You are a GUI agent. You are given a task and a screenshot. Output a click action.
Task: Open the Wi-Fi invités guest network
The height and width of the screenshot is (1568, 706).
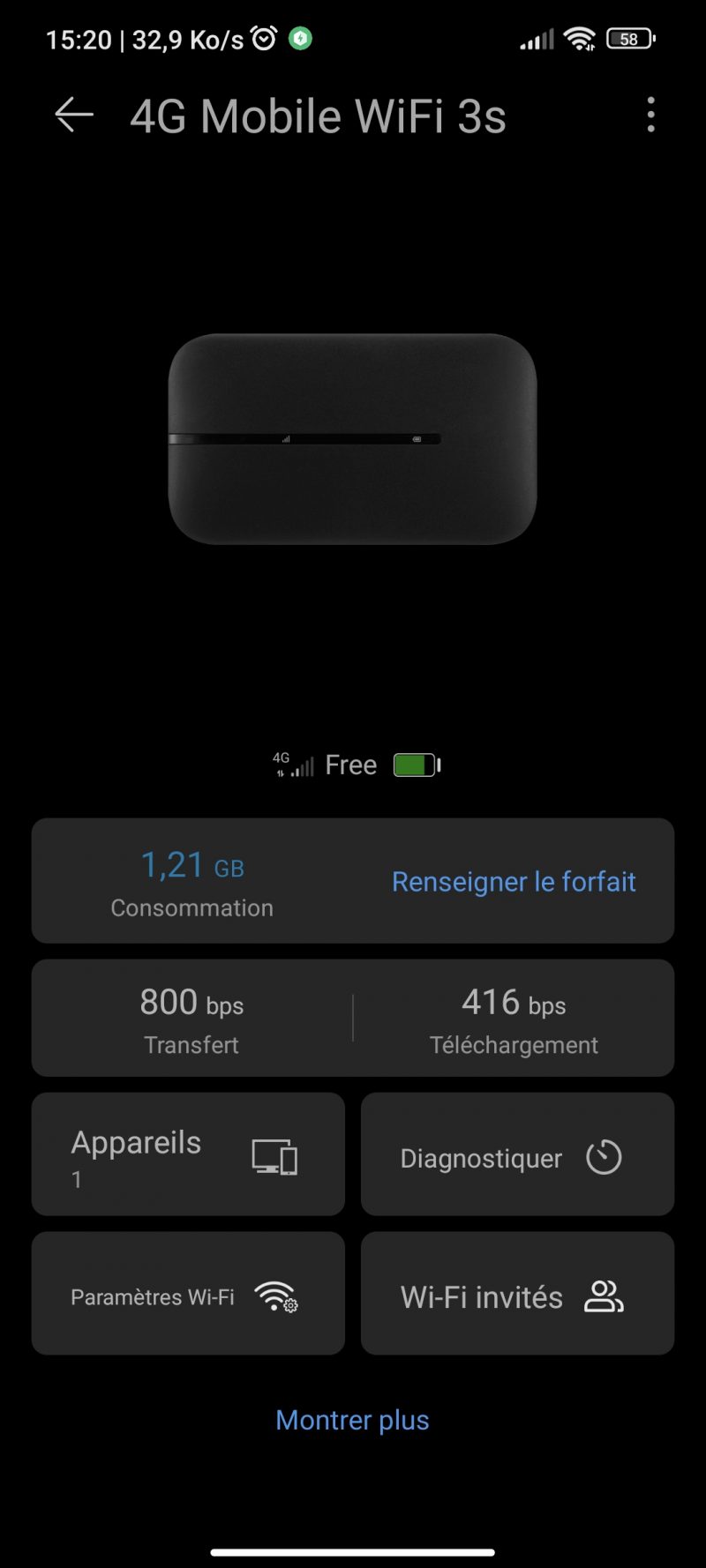point(517,1294)
